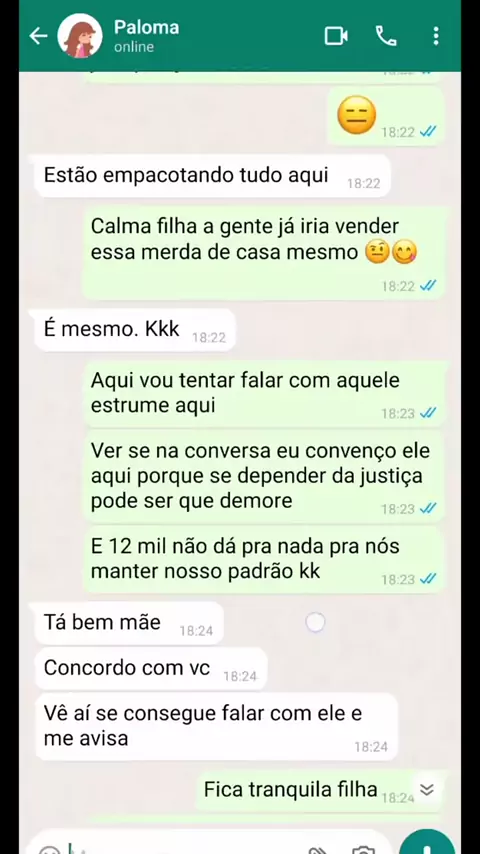Open the camera from the message bar
Viewport: 480px width, 854px height.
pyautogui.click(x=362, y=850)
